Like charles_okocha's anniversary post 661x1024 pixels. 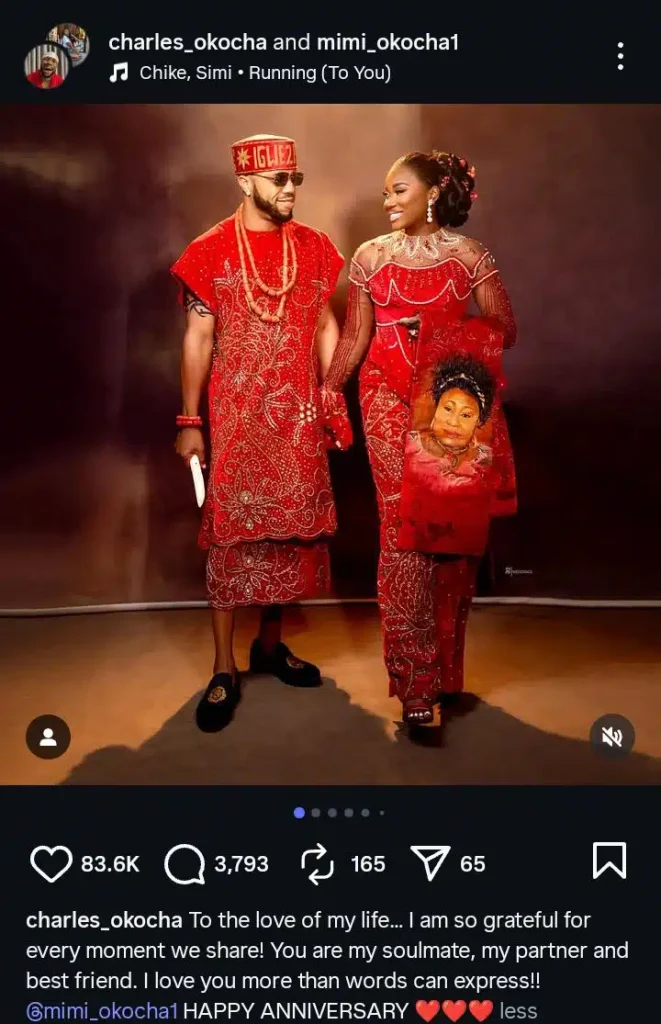(51, 864)
